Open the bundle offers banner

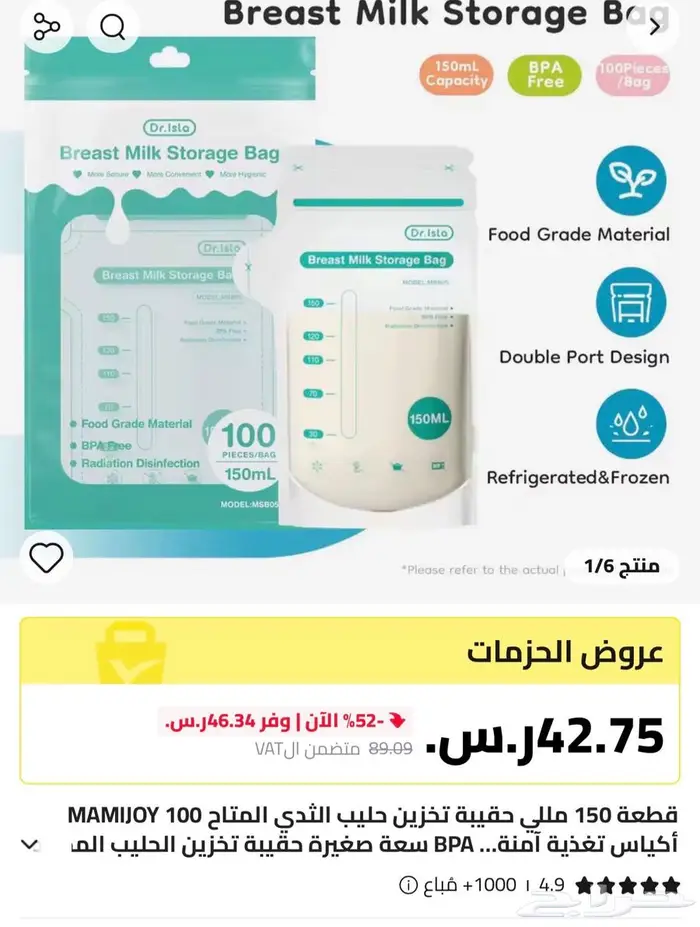pyautogui.click(x=350, y=651)
